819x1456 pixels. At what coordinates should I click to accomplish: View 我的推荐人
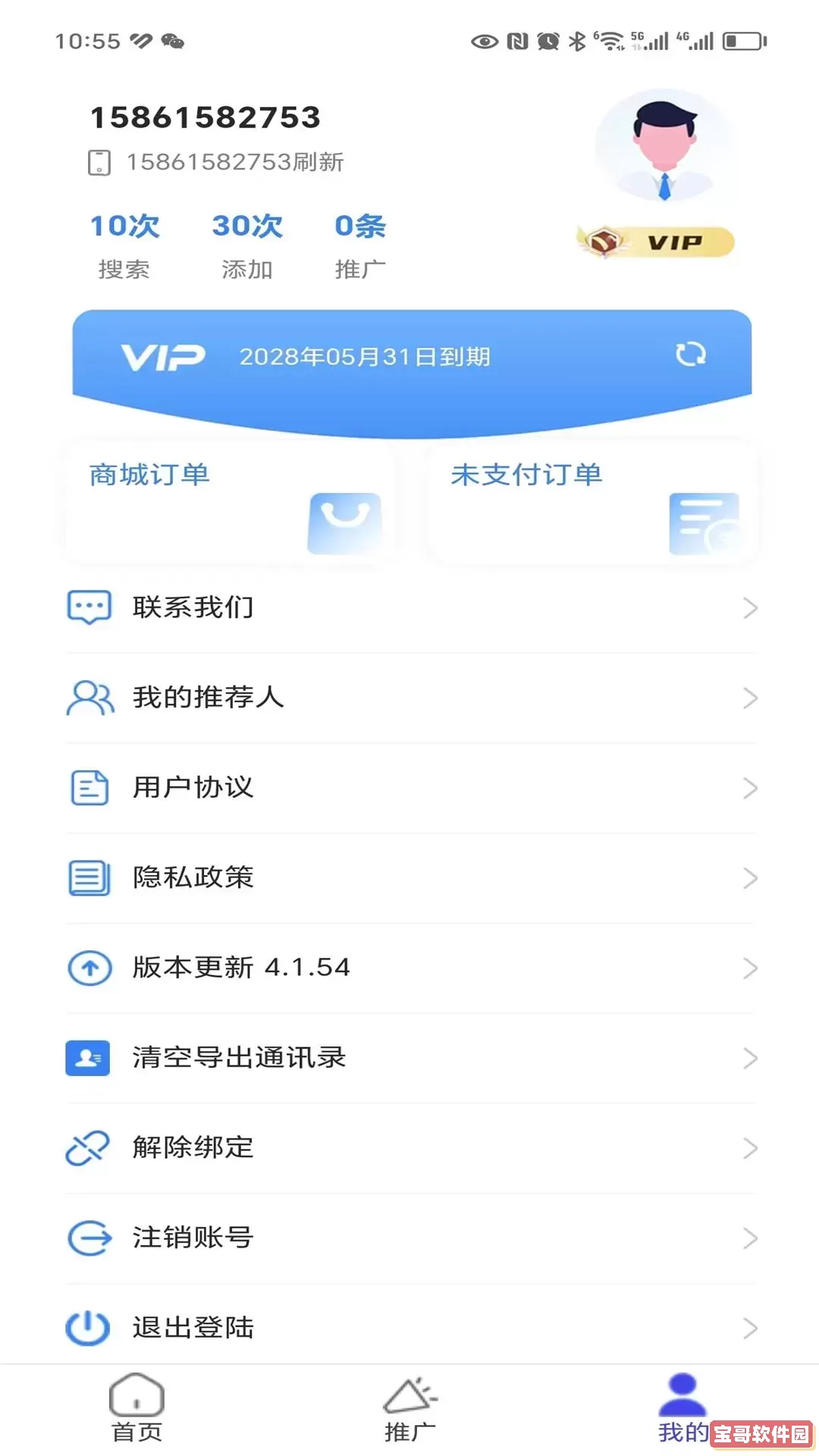click(409, 698)
